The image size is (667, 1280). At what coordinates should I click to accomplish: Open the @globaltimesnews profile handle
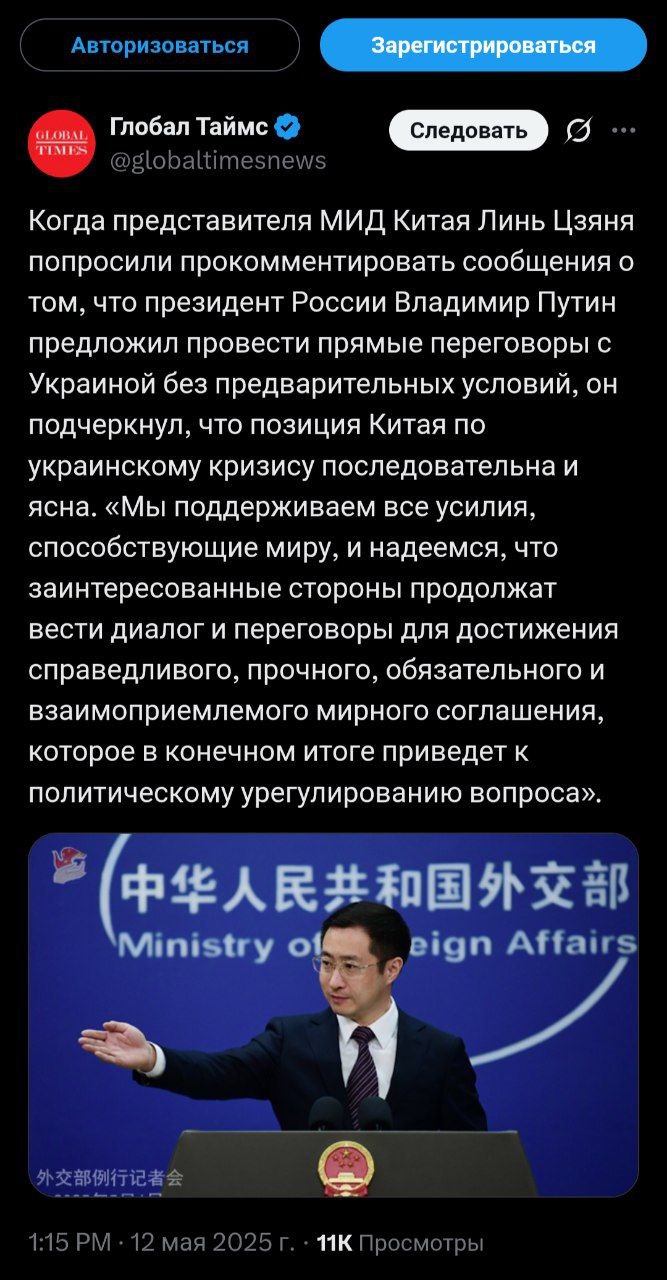point(217,161)
